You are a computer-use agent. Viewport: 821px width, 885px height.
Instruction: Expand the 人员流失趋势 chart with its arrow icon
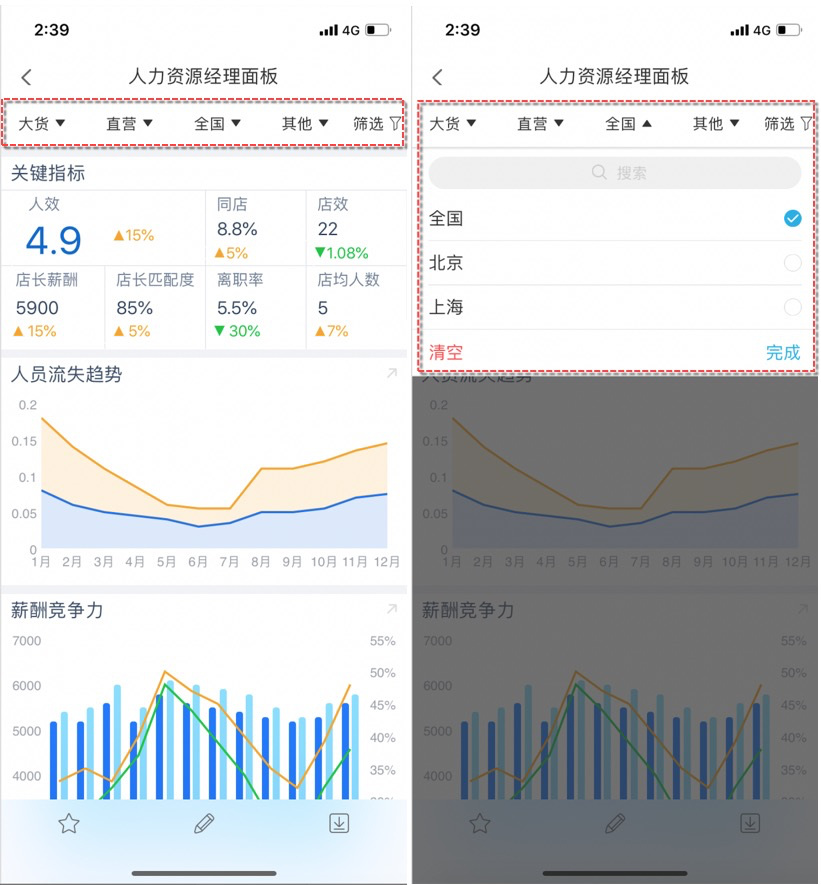[x=391, y=374]
